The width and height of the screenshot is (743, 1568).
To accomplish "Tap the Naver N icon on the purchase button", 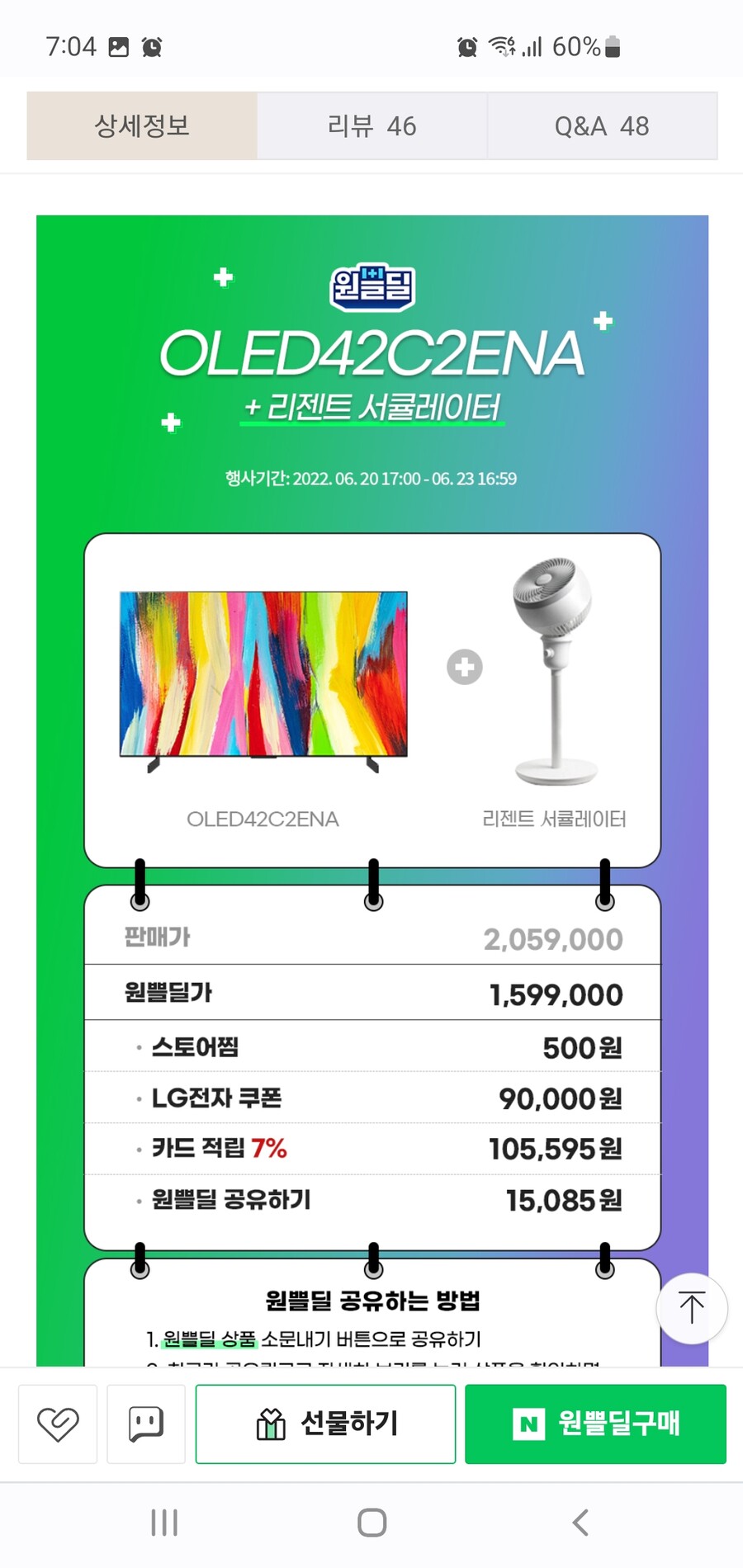I will [x=528, y=1424].
